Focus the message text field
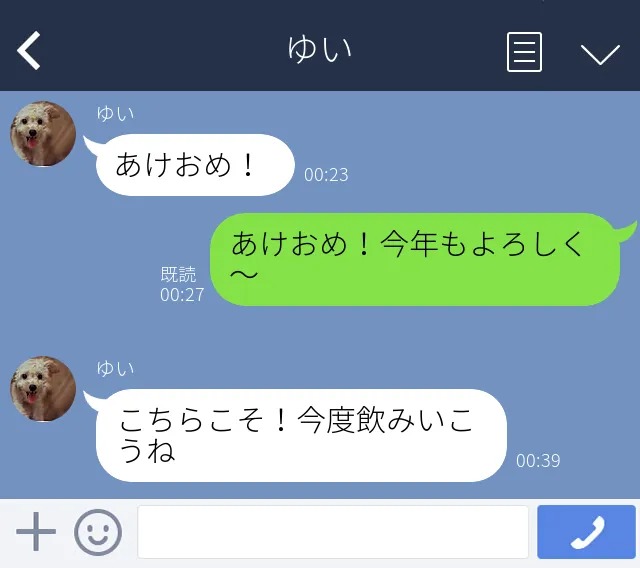This screenshot has height=568, width=640. pos(332,532)
